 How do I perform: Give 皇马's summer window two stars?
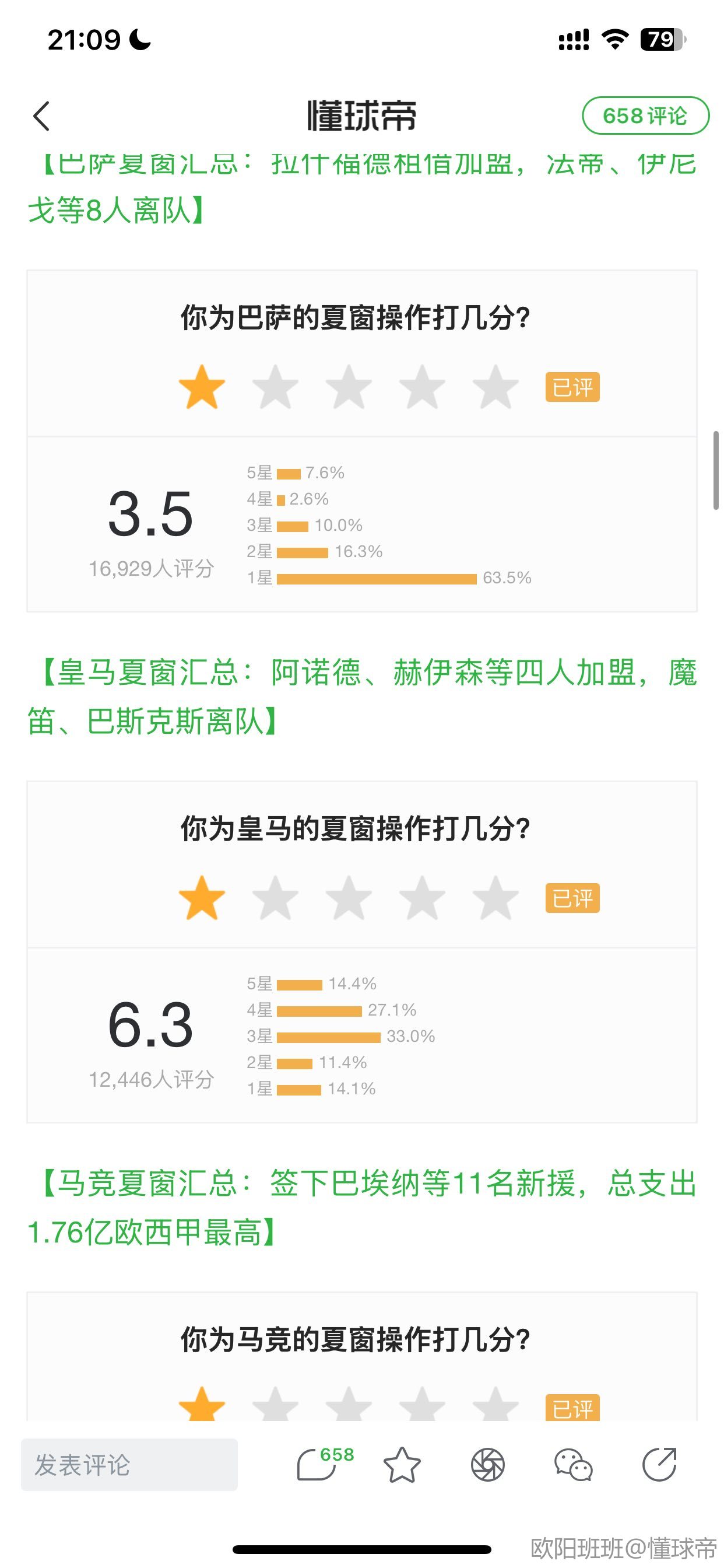pyautogui.click(x=275, y=898)
